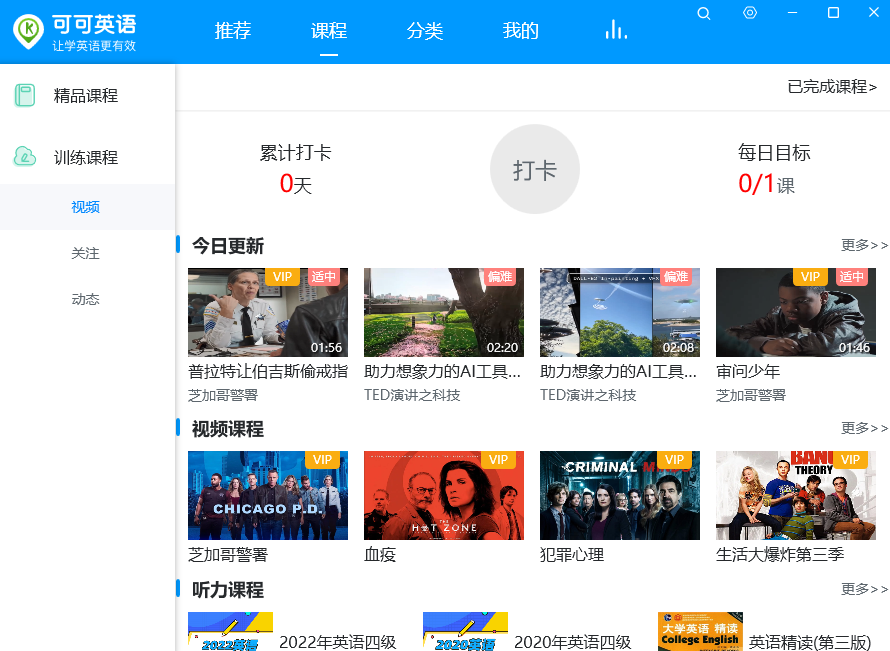Open the 芝加哥警署 Chicago P.D. course

268,496
